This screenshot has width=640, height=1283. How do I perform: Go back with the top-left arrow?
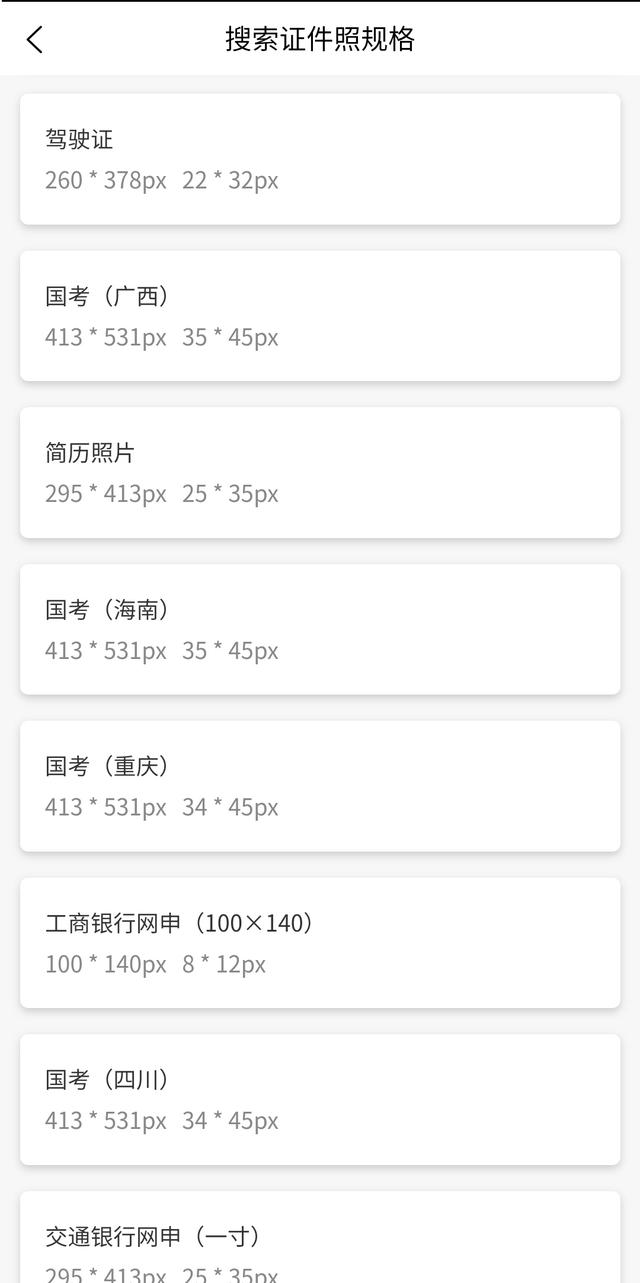point(35,39)
